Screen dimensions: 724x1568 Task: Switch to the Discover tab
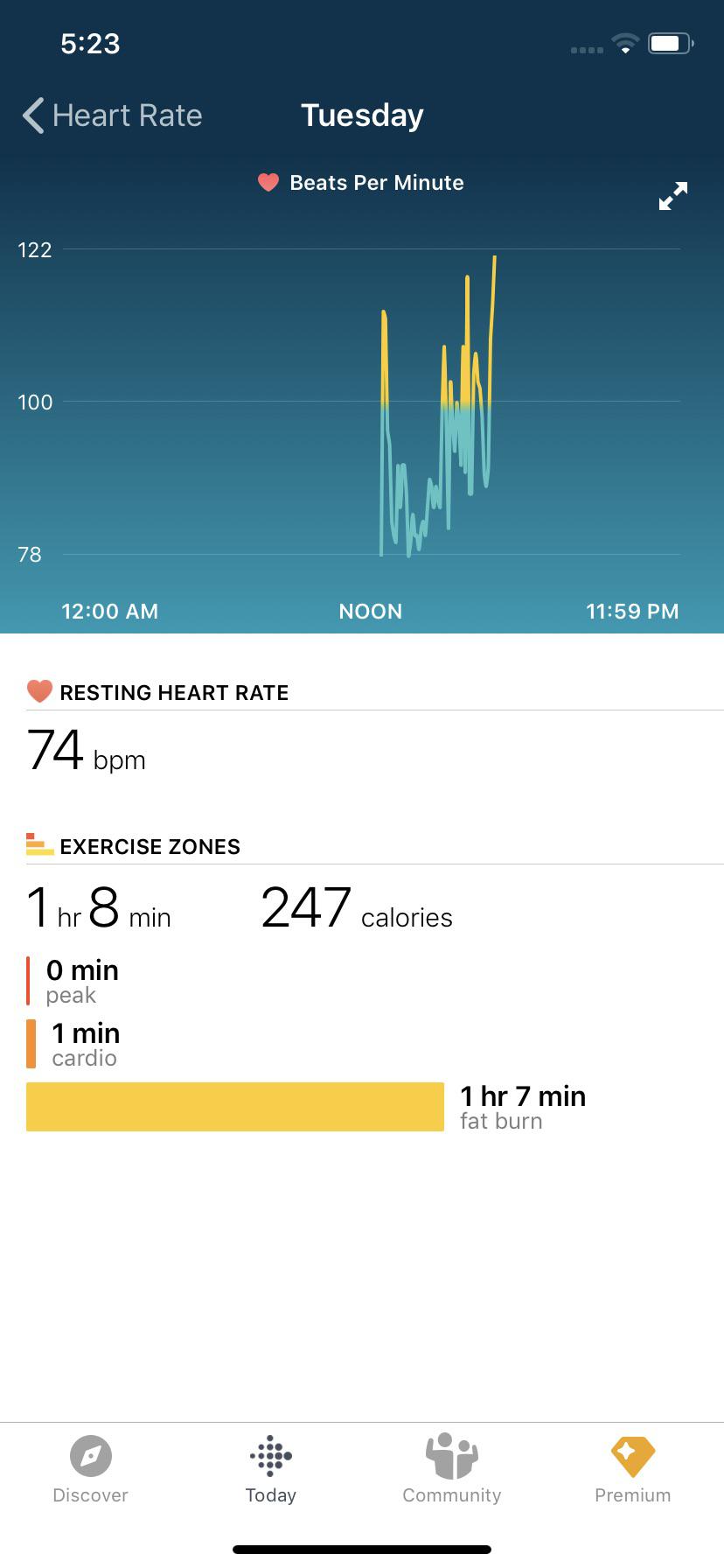click(x=90, y=1470)
